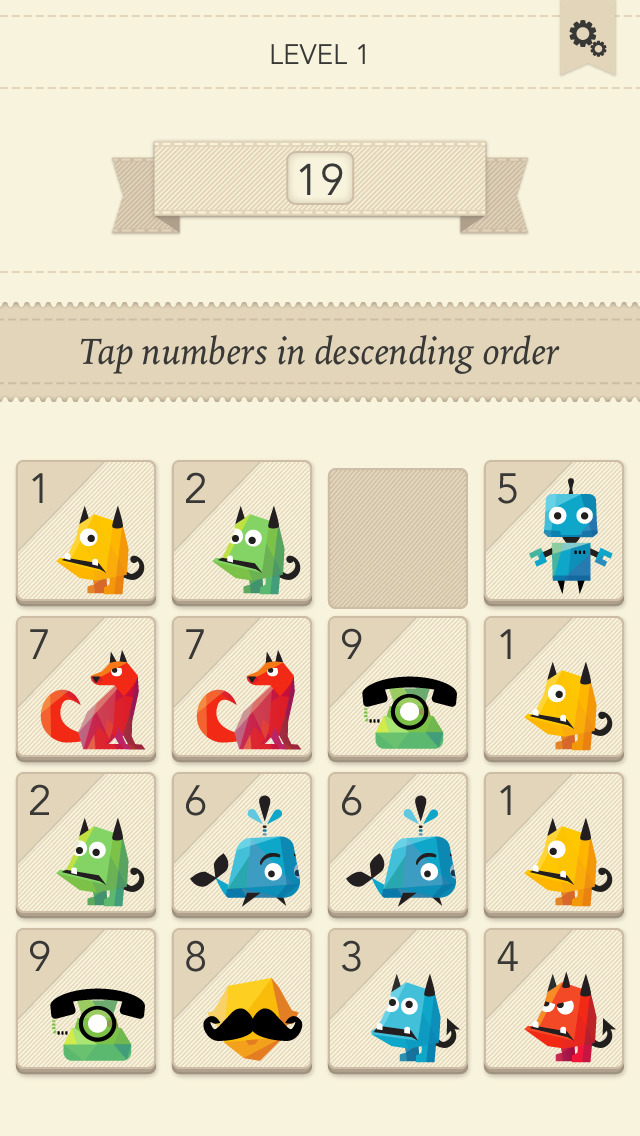Image resolution: width=640 pixels, height=1136 pixels.
Task: Choose the number 4 red monster tile
Action: [554, 1001]
